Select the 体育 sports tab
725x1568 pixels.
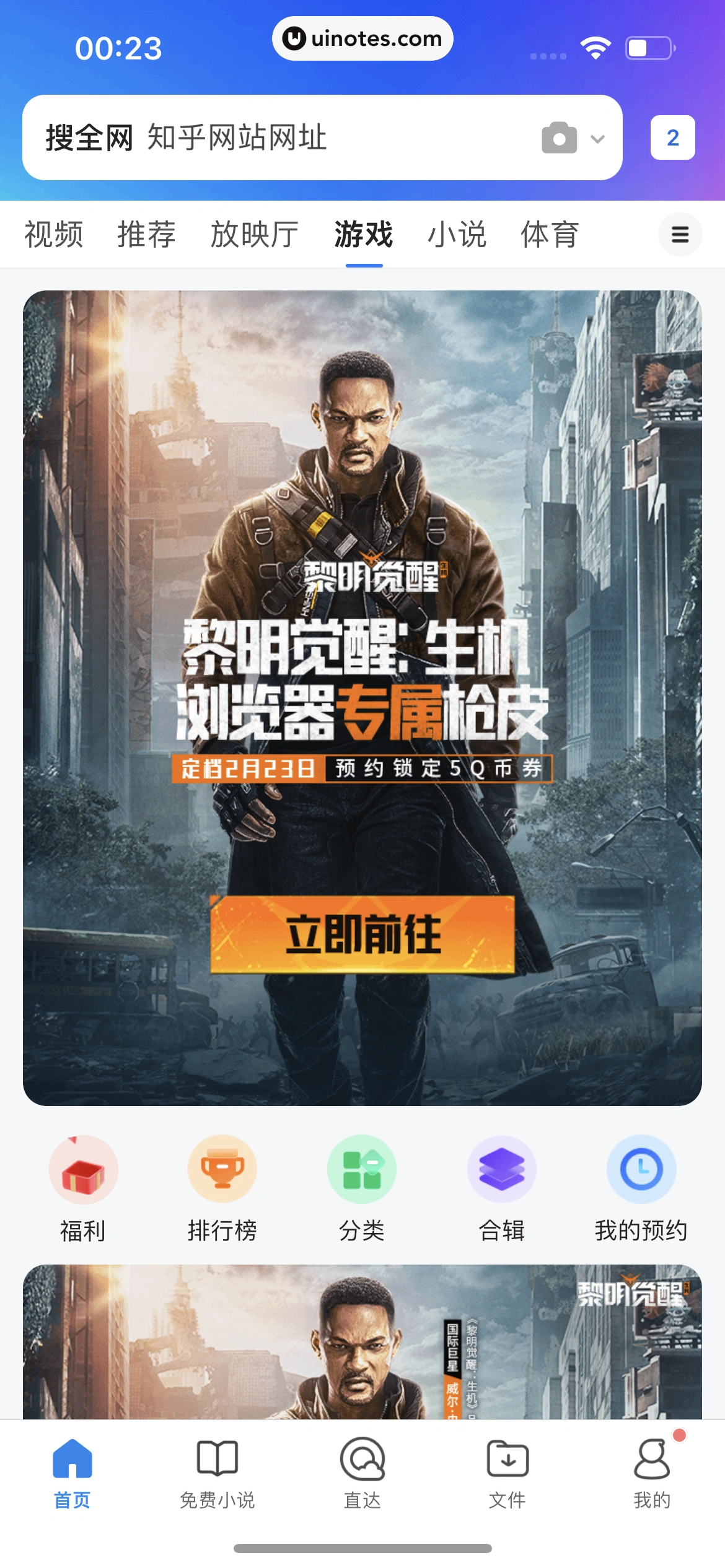point(550,235)
